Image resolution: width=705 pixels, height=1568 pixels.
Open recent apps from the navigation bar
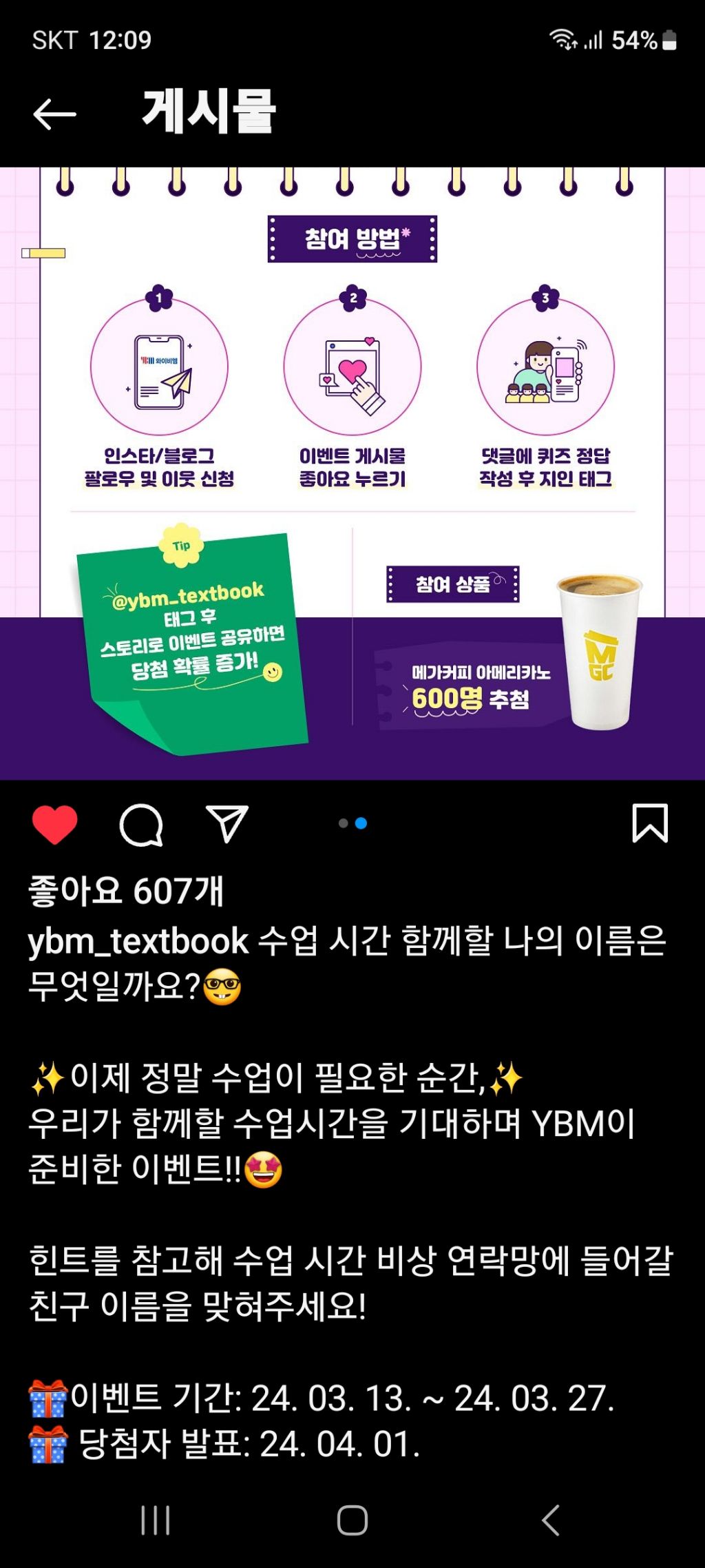pos(156,1520)
